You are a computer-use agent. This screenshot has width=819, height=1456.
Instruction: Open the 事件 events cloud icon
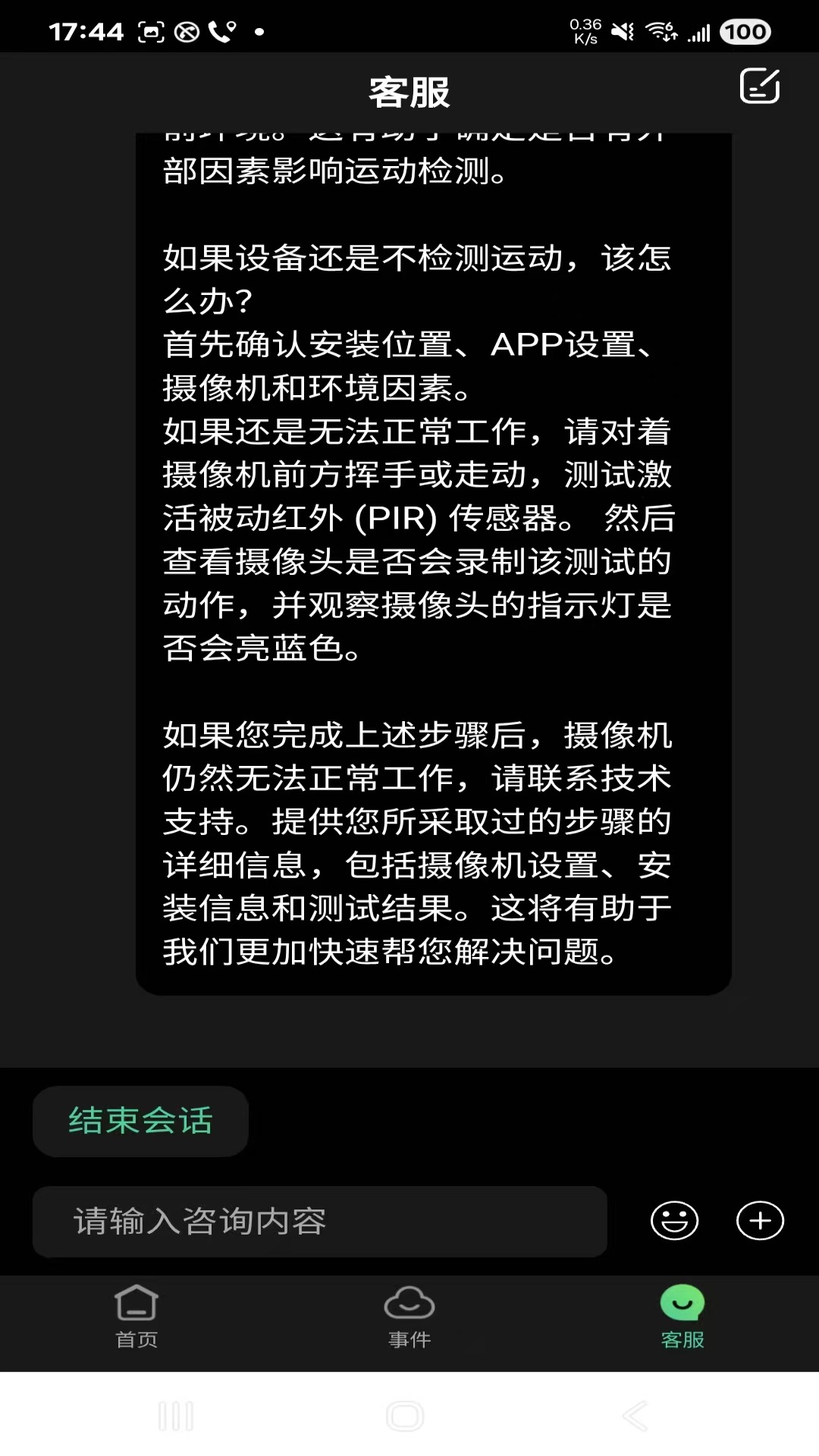click(409, 1302)
